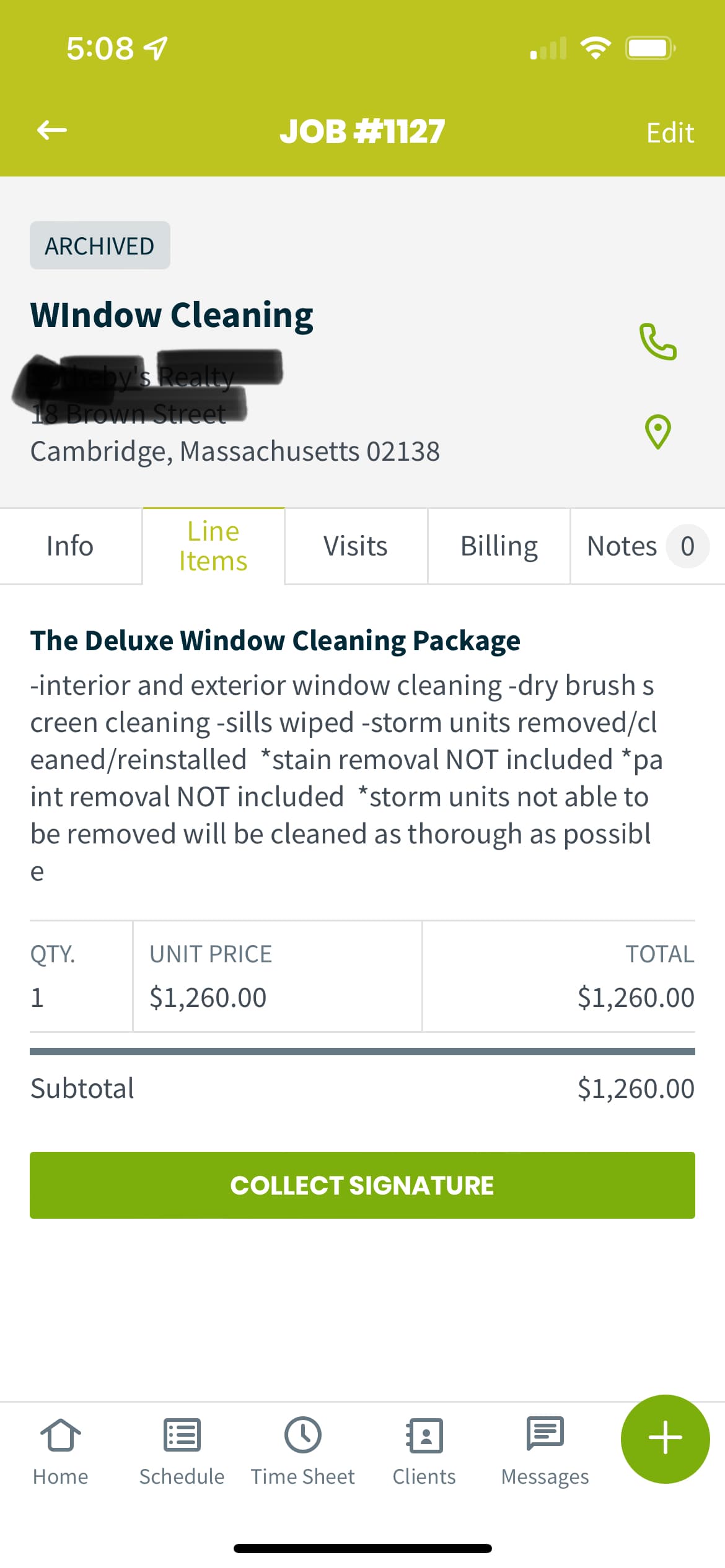Tap the green plus create button
Image resolution: width=725 pixels, height=1568 pixels.
(666, 1439)
